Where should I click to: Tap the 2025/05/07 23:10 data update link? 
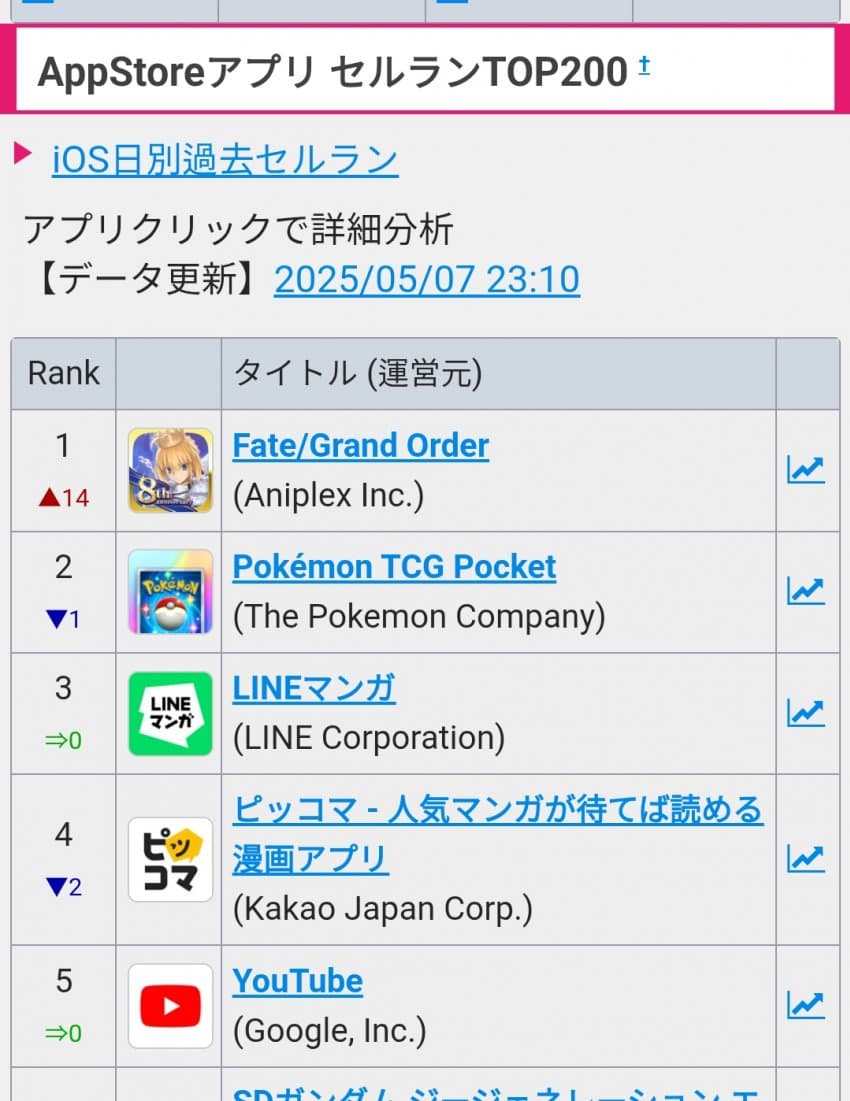(x=427, y=280)
